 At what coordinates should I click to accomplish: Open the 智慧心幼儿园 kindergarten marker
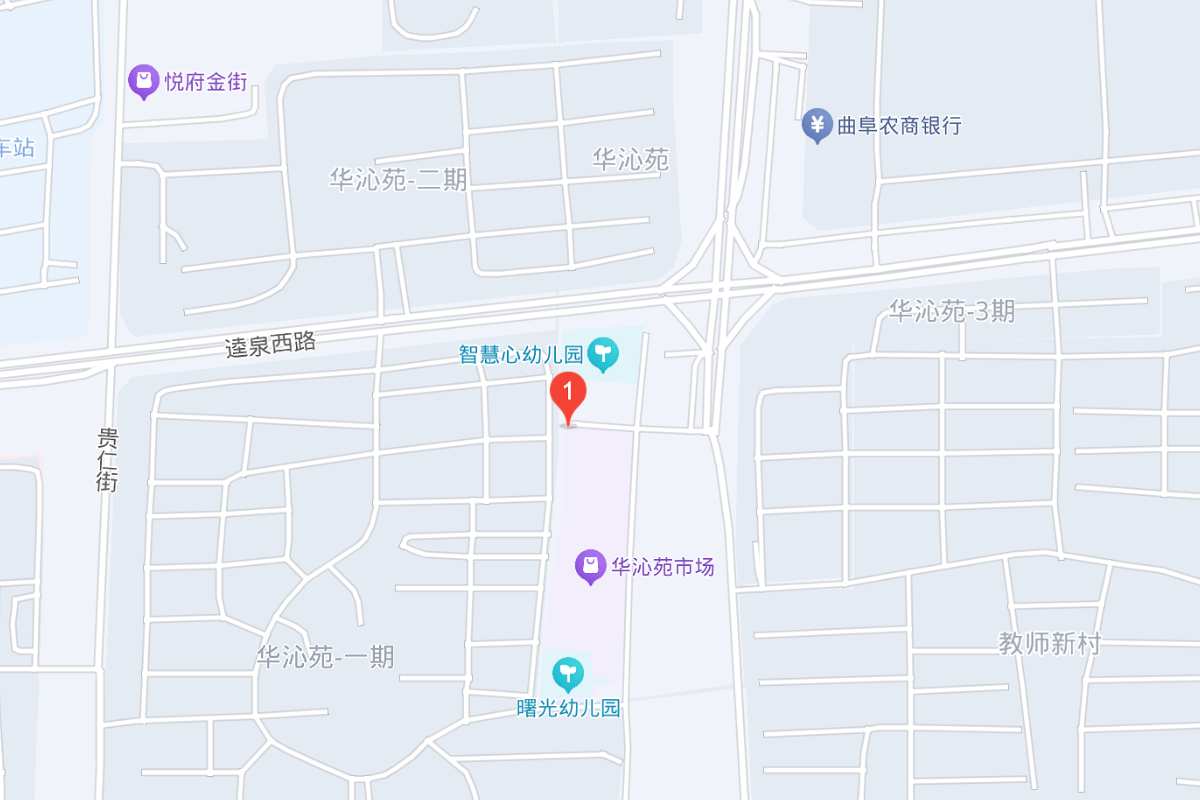coord(603,352)
